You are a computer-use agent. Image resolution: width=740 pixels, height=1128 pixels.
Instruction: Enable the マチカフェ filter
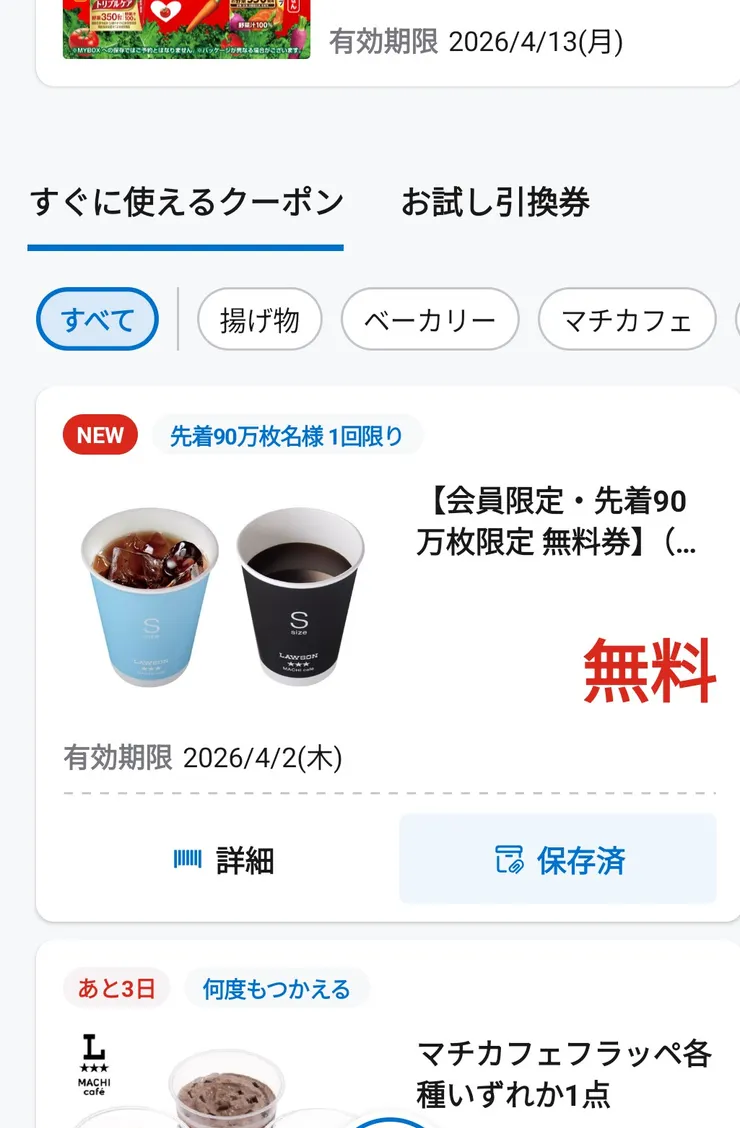coord(626,319)
